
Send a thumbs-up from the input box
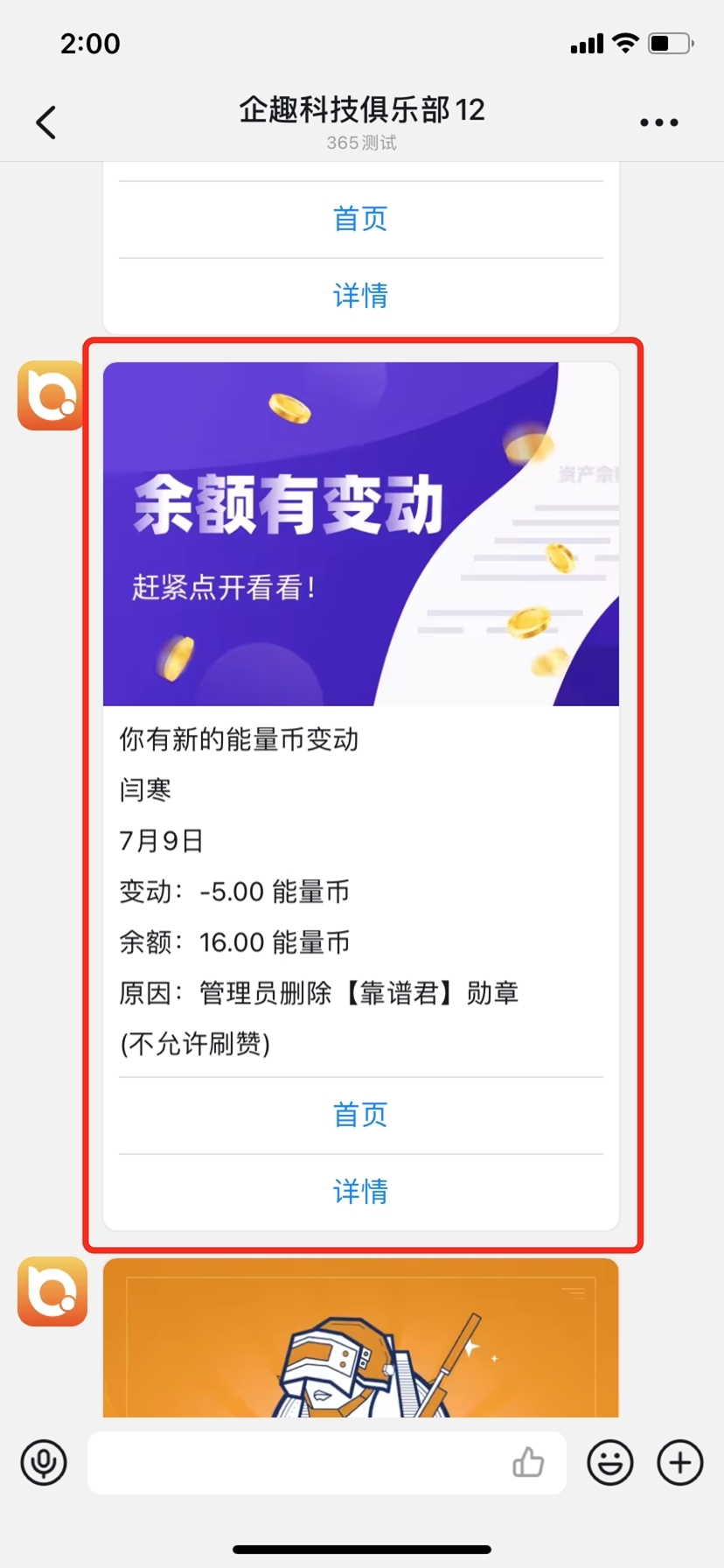coord(528,1462)
